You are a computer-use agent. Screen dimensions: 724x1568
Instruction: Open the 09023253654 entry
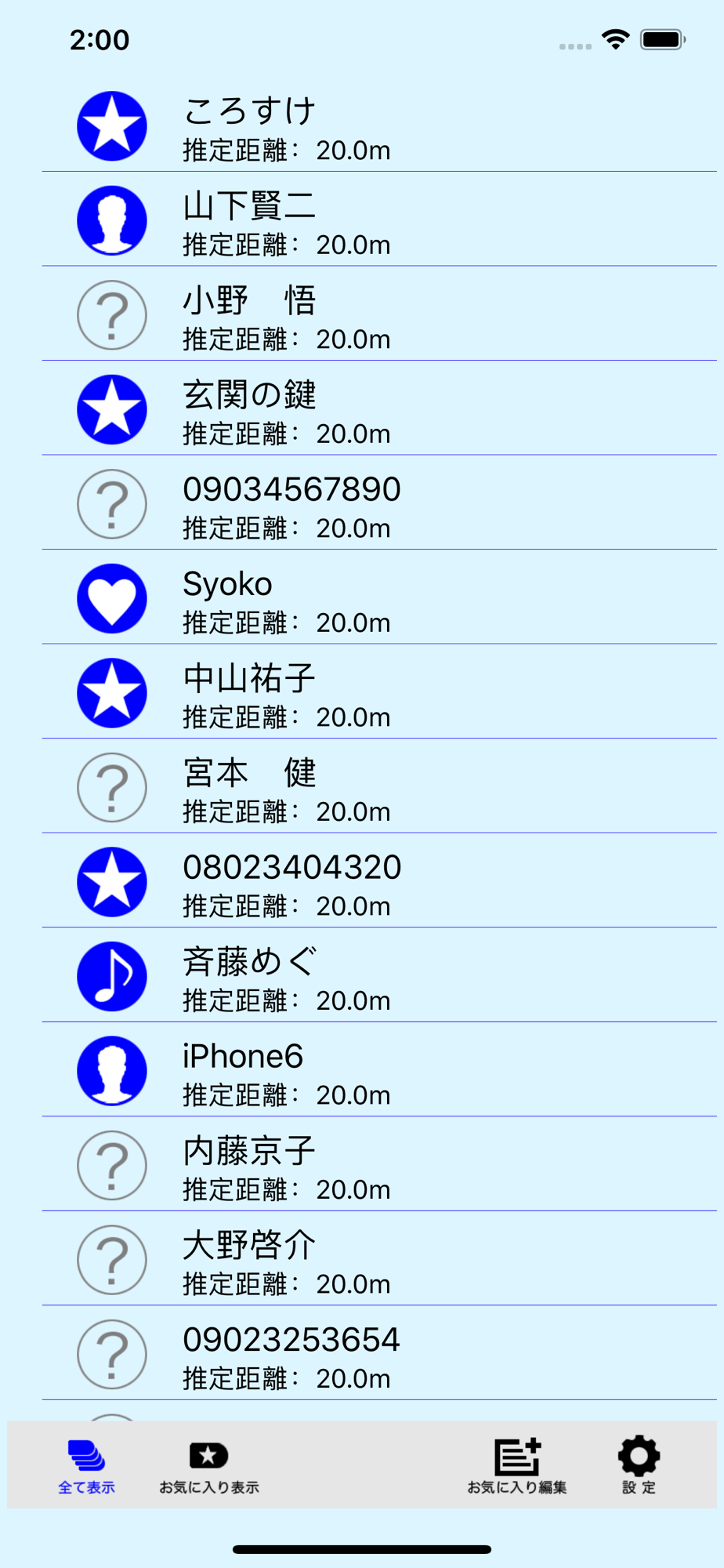pyautogui.click(x=379, y=1353)
